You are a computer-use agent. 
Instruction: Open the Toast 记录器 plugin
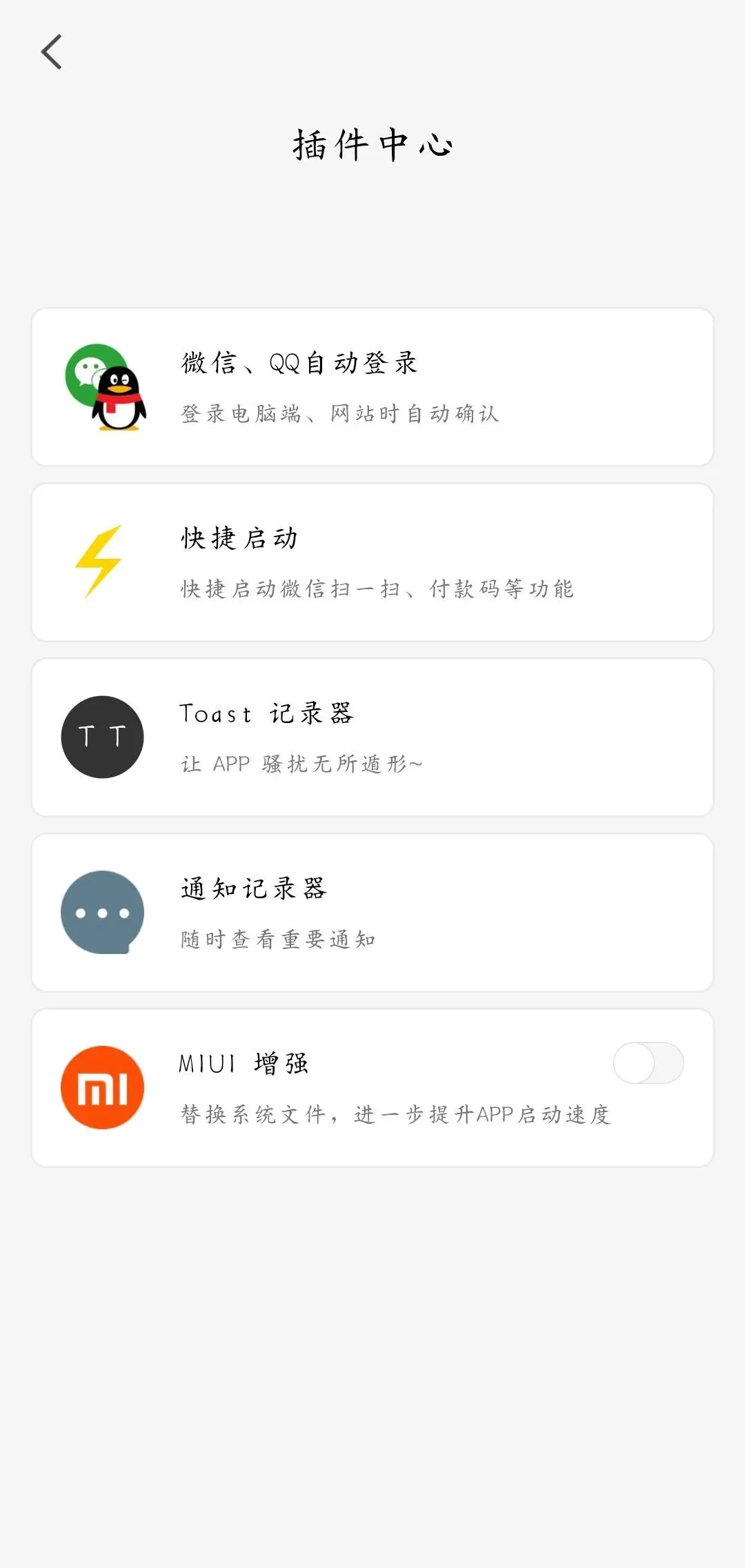[x=372, y=737]
